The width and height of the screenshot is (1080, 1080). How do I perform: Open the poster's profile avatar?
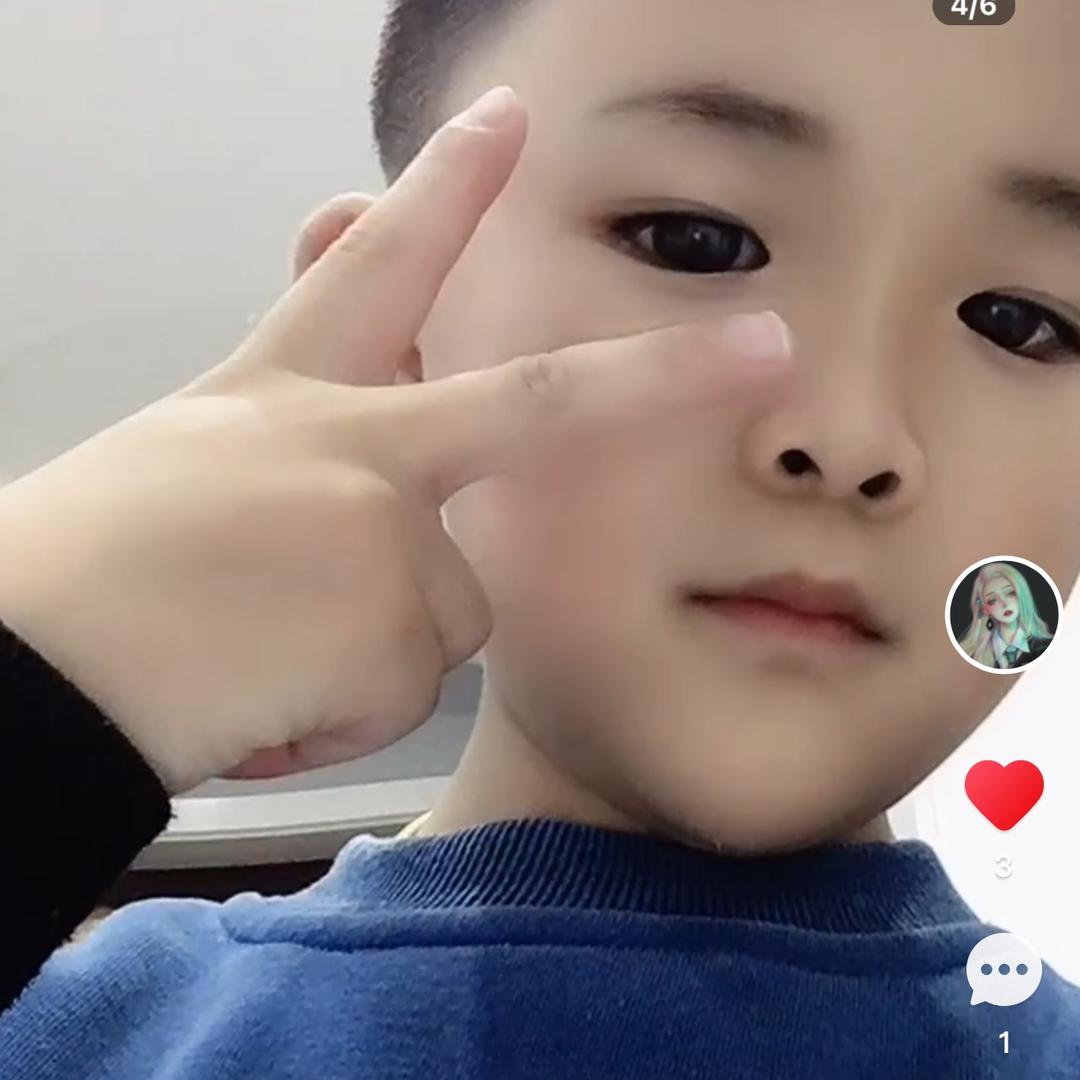pos(1003,614)
